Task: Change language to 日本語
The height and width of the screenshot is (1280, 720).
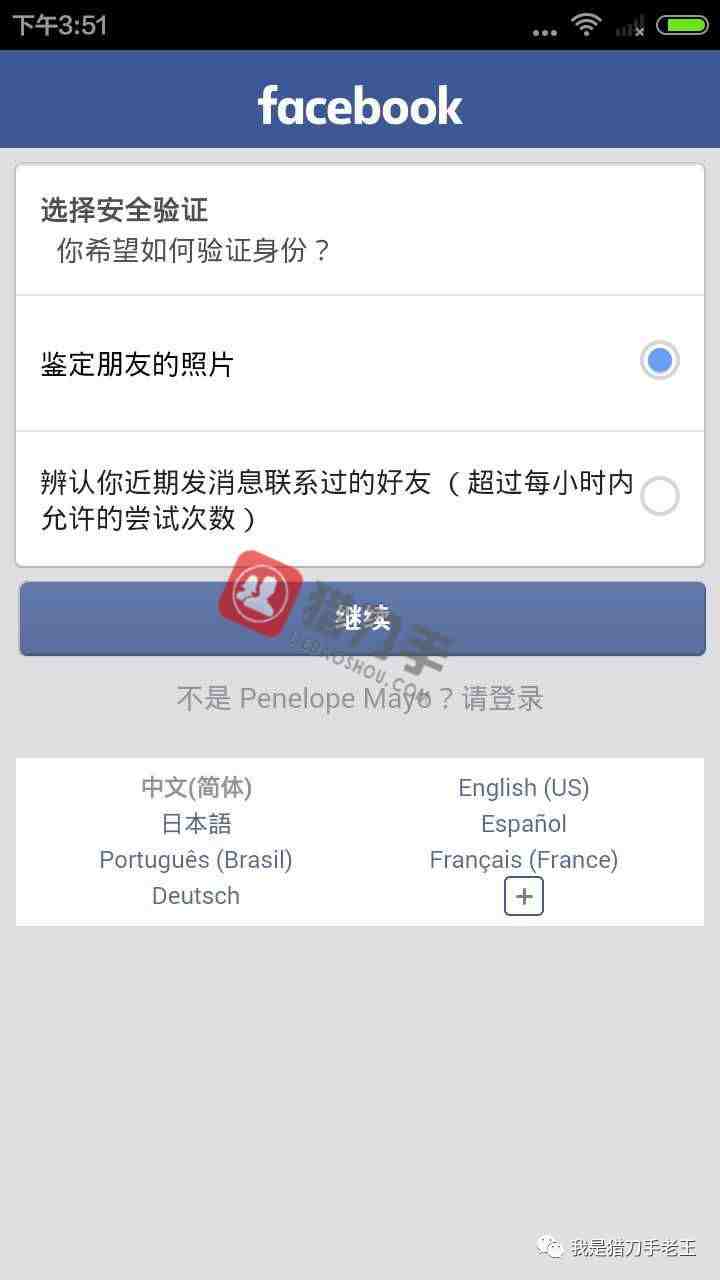Action: coord(196,824)
